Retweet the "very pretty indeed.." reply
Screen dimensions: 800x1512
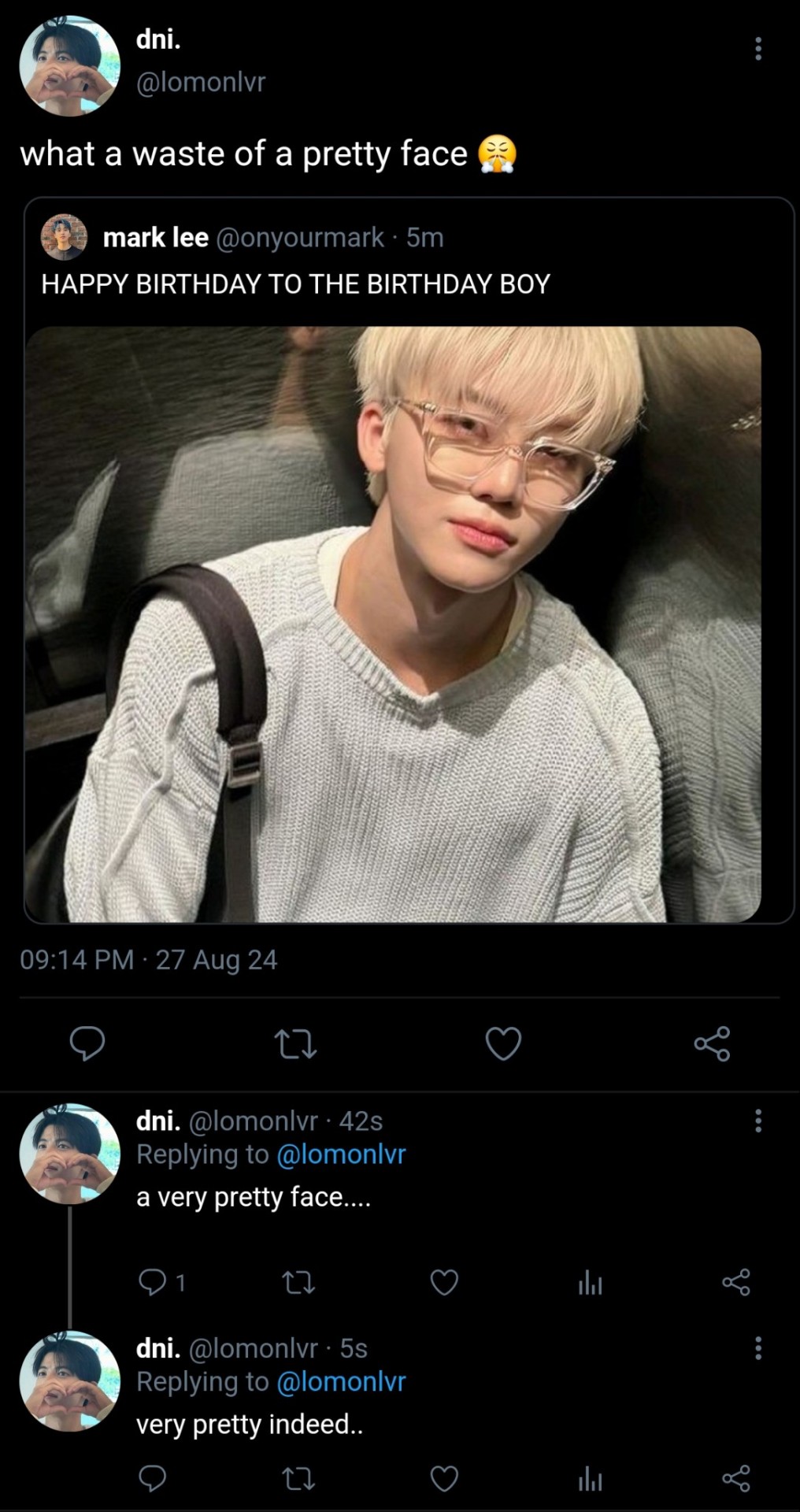coord(298,1479)
